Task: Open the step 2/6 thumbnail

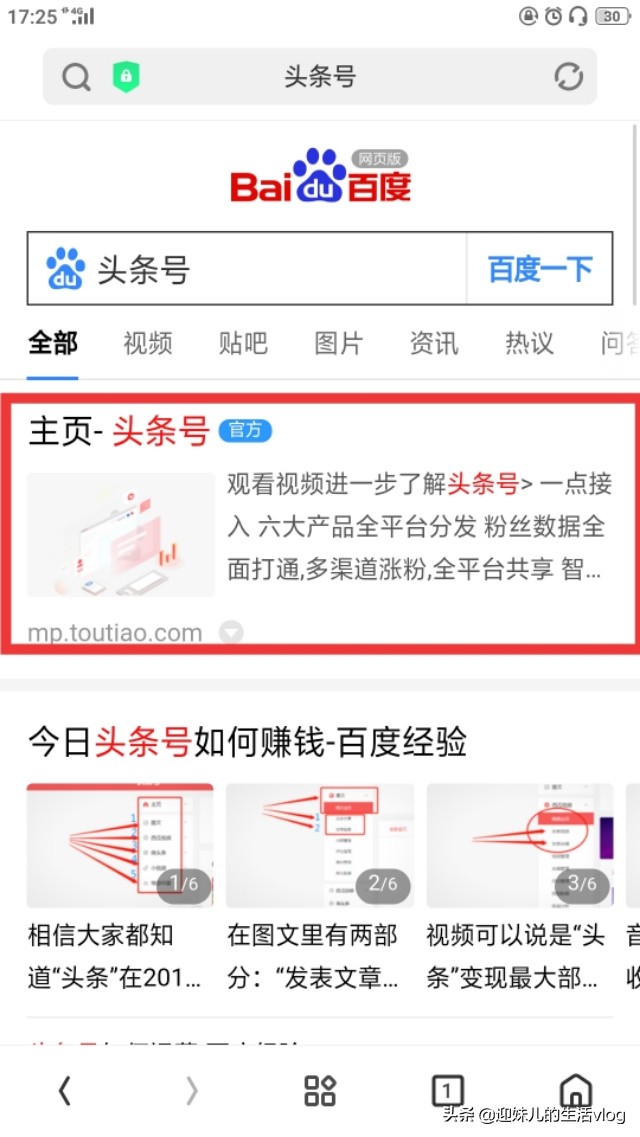Action: (x=320, y=845)
